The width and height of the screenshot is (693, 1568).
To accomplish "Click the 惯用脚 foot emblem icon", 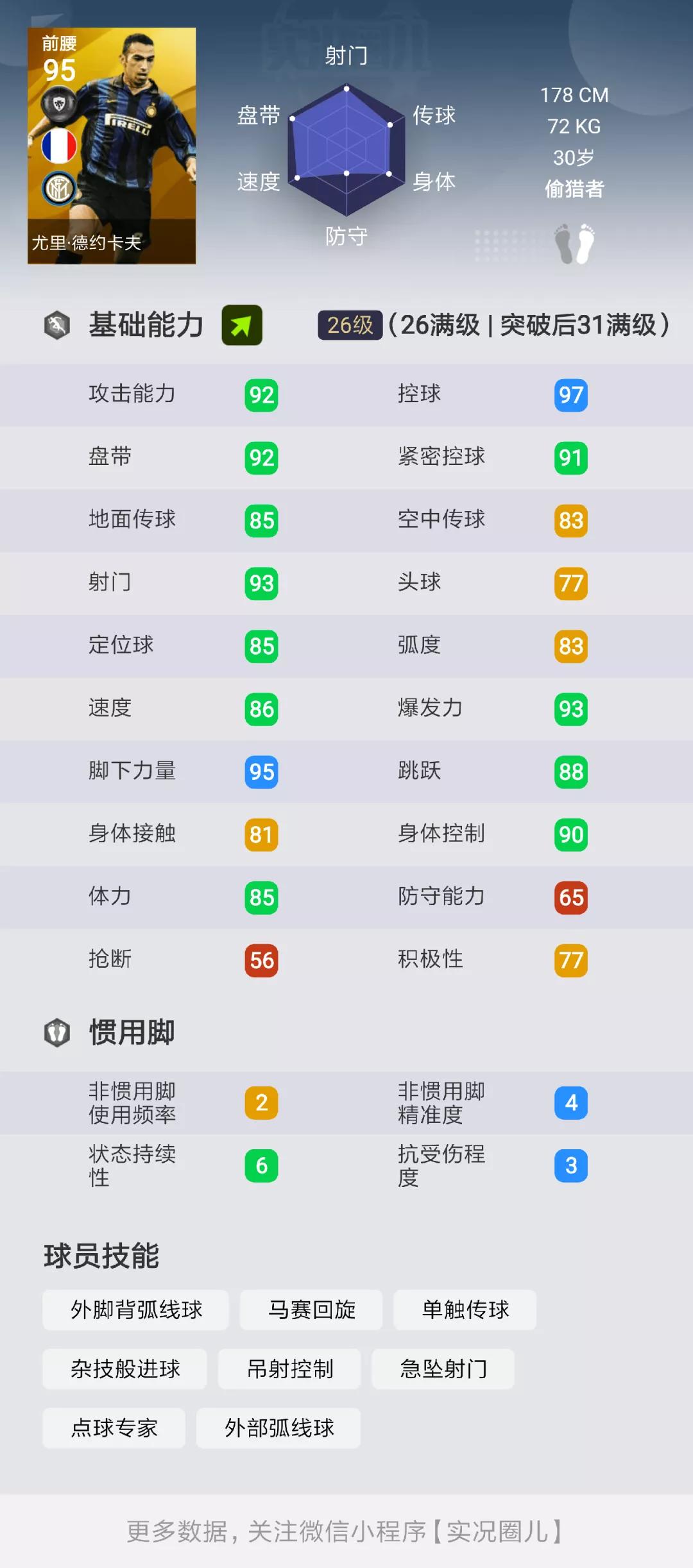I will (x=55, y=1033).
